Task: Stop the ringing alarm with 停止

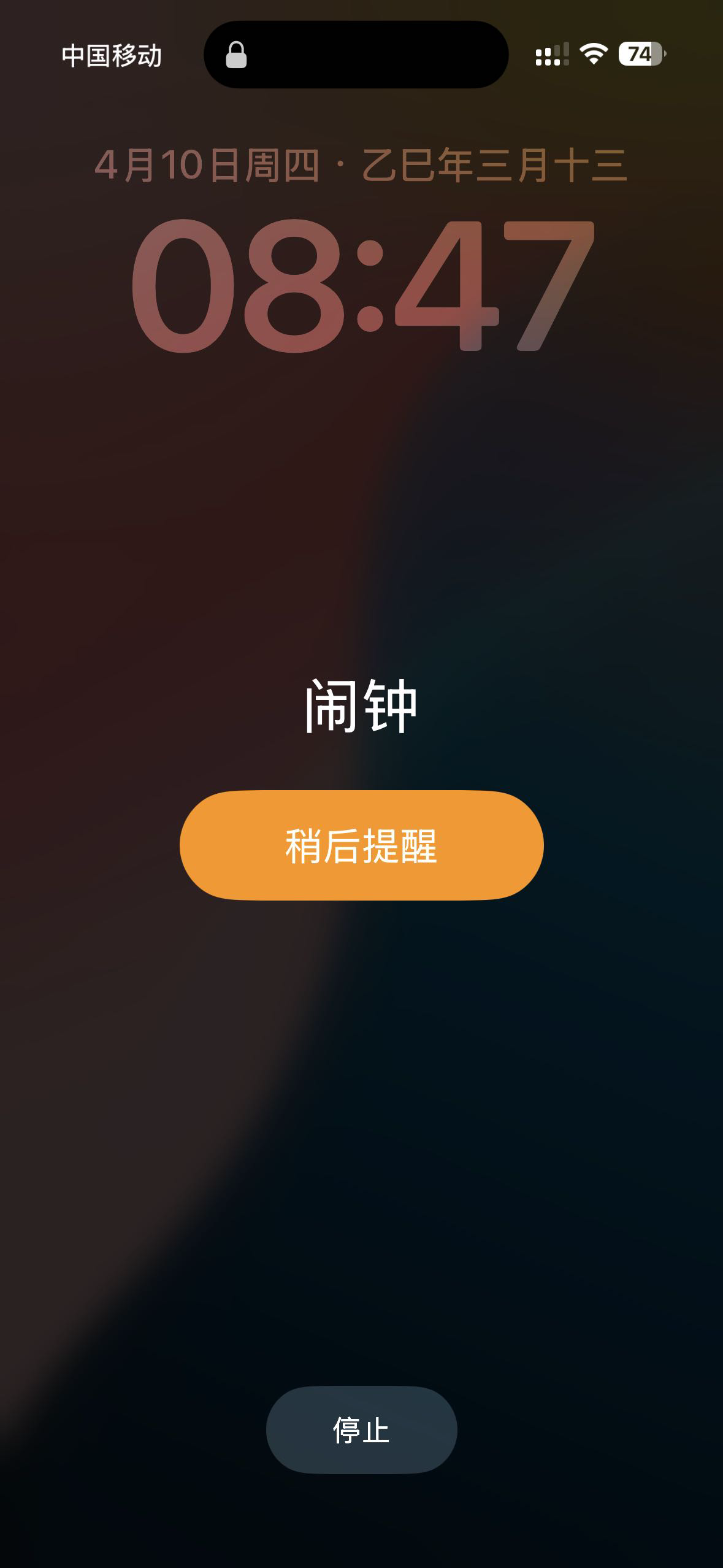Action: click(361, 1430)
